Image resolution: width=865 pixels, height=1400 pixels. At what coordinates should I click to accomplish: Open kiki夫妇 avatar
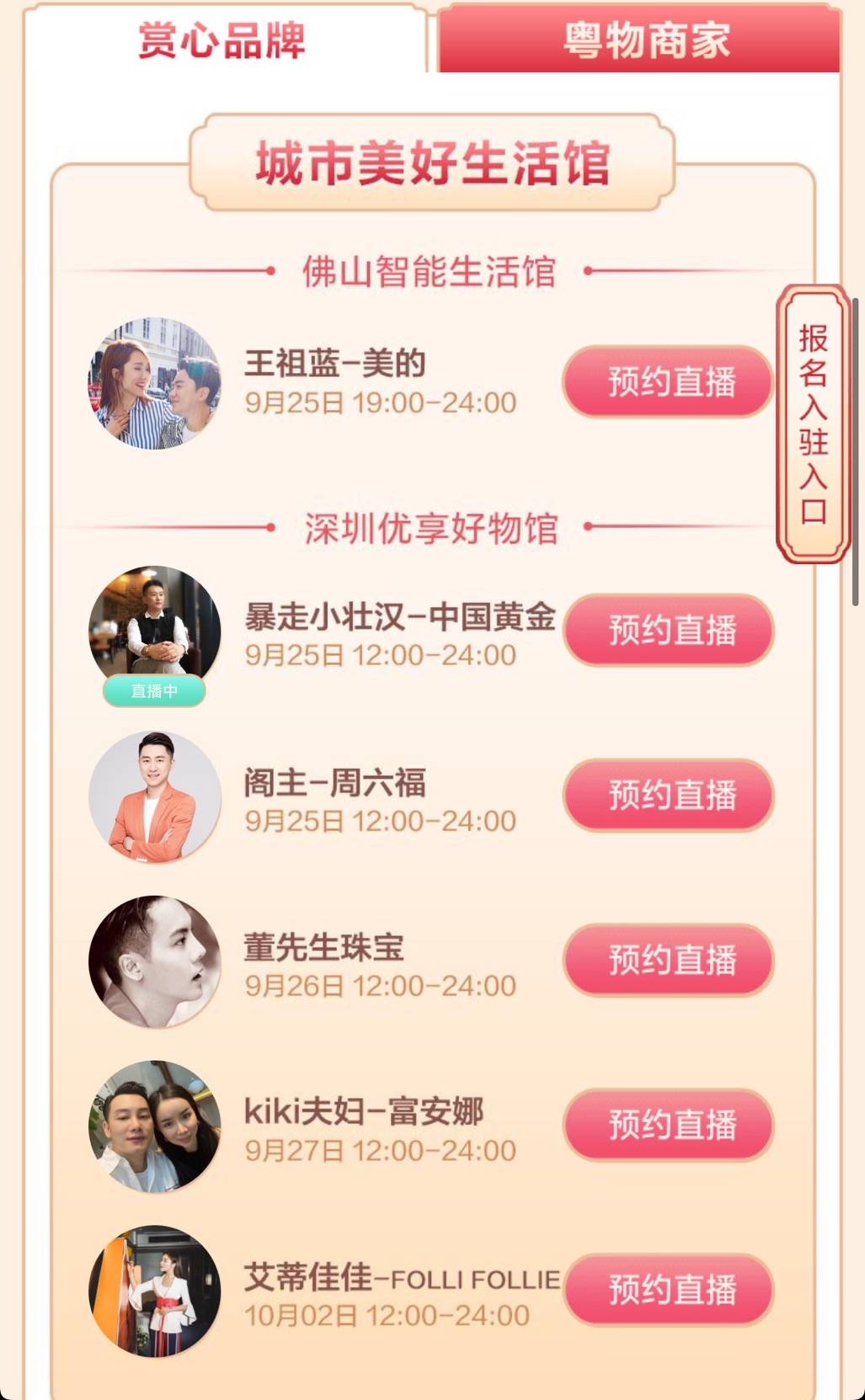click(155, 1126)
